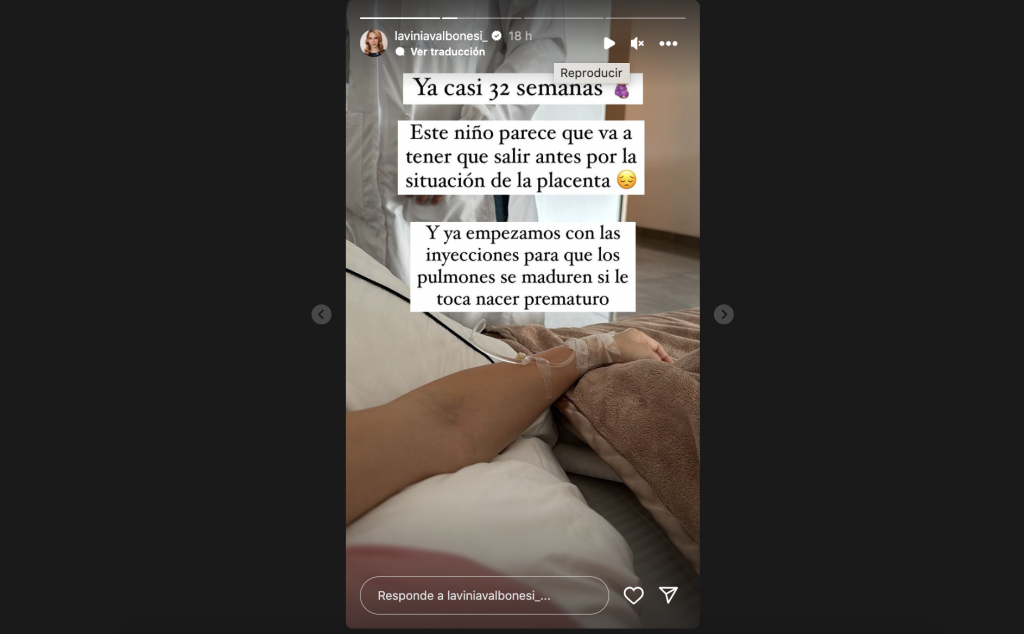The height and width of the screenshot is (634, 1024).
Task: Open laviniavalbonesi_ profile from username
Action: point(440,35)
